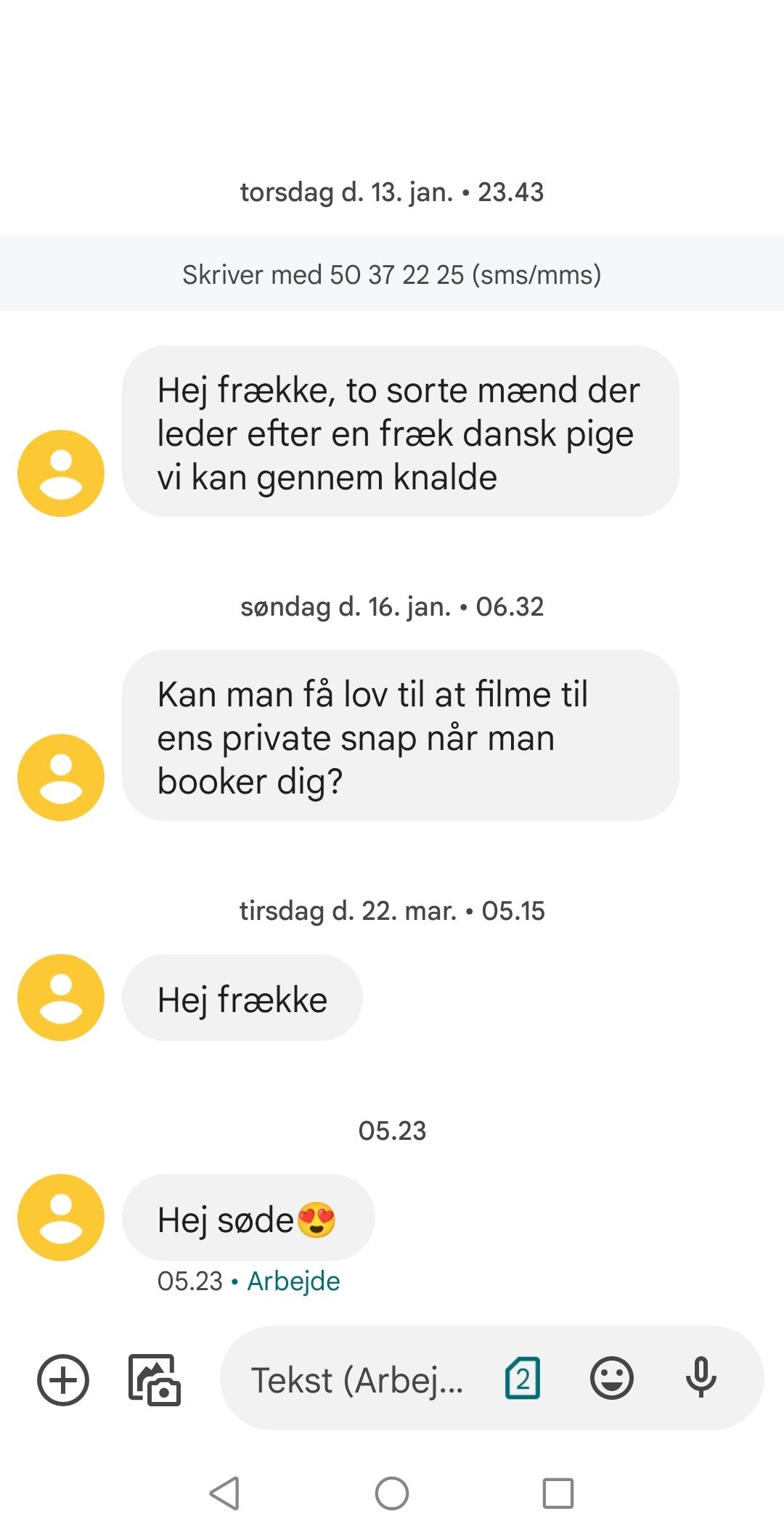This screenshot has width=784, height=1537.
Task: Open the emoji picker
Action: pos(612,1378)
